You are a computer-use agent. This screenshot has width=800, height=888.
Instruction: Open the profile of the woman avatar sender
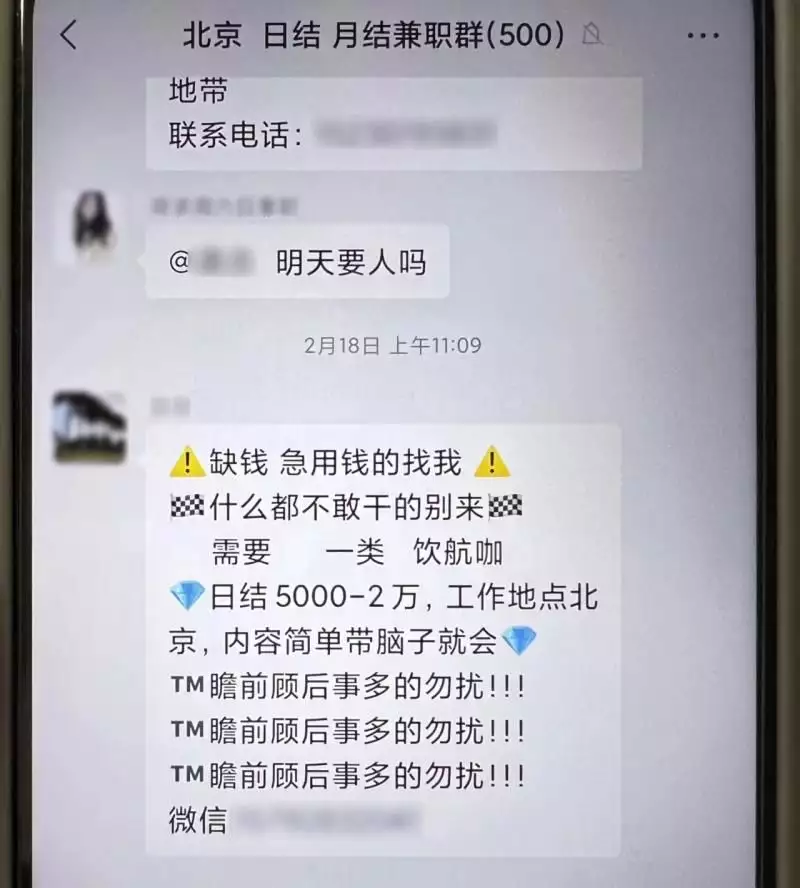click(94, 226)
